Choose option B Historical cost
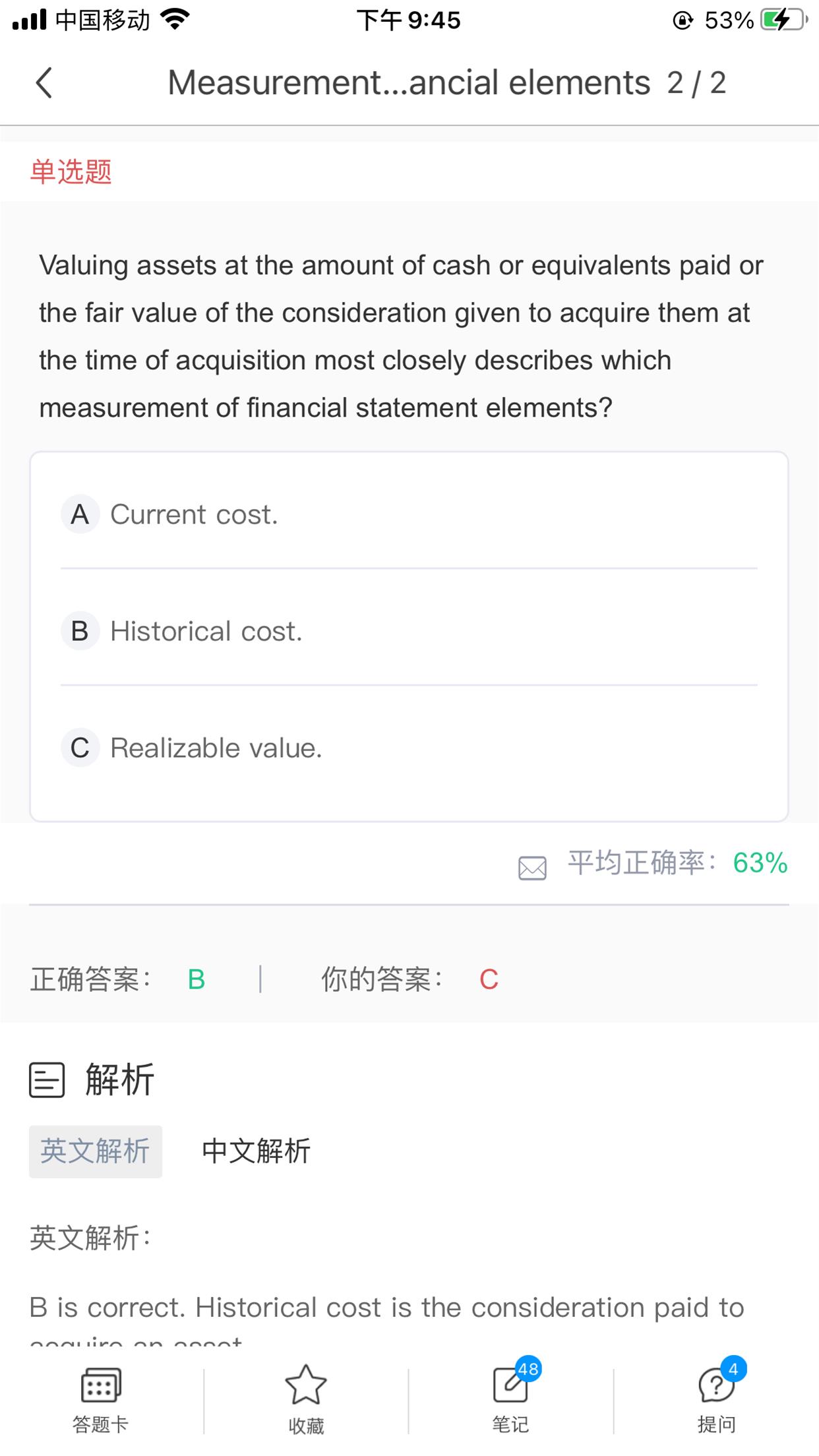This screenshot has width=819, height=1456. click(206, 632)
